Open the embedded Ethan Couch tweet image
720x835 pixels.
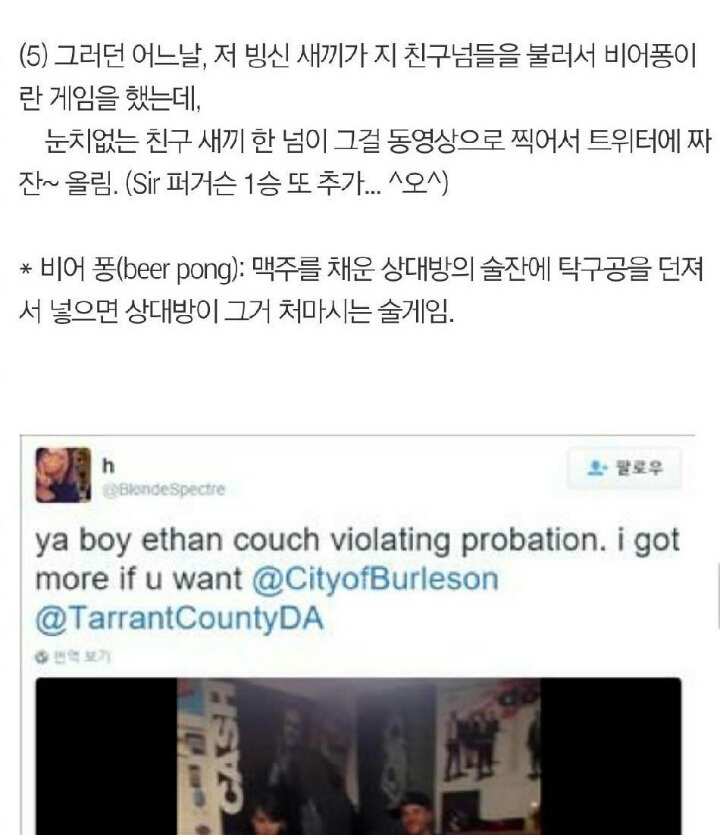[x=358, y=755]
